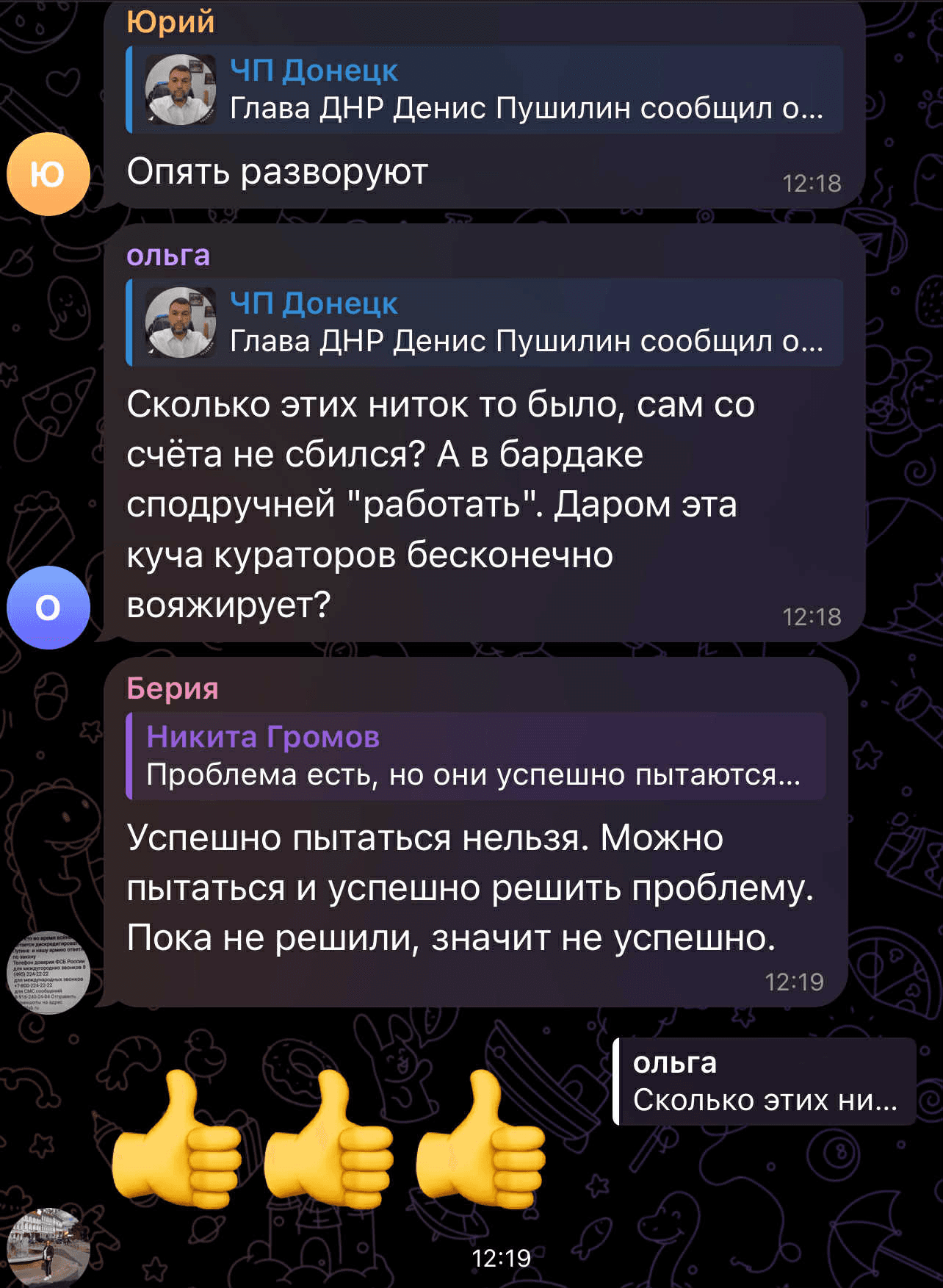Jump to the ЧП Донецк post quoted by ольга

485,323
